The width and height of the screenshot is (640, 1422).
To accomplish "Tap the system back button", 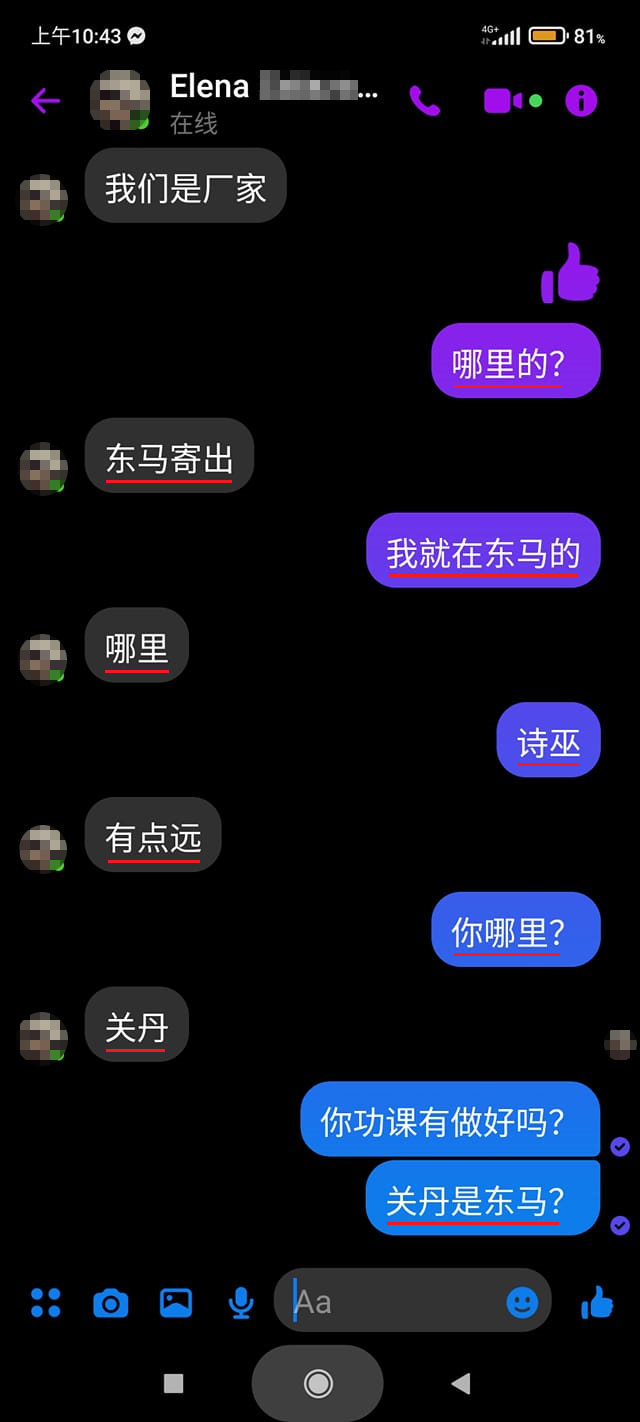I will (461, 1383).
